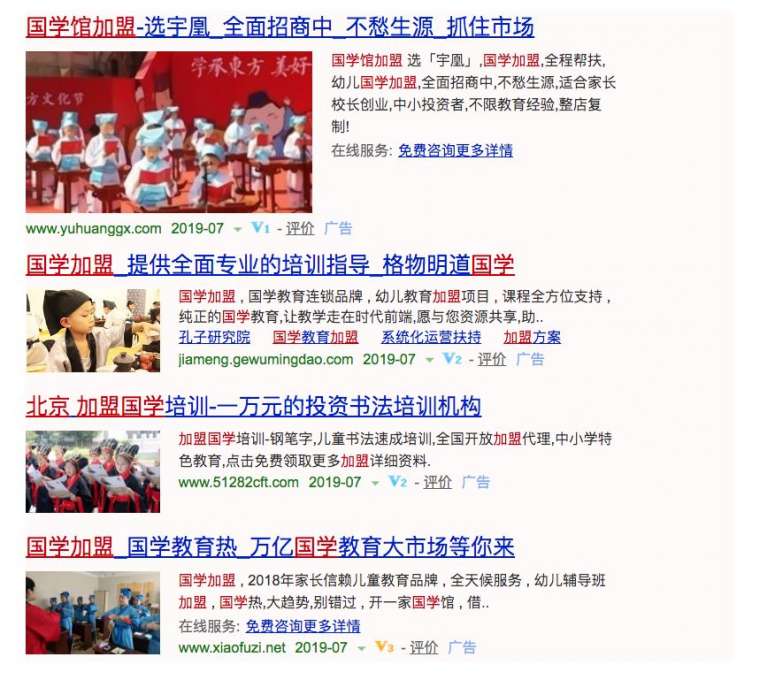775x680 pixels.
Task: Tap 免费咨询更多详情 under the xiaofuzi result
Action: [303, 626]
